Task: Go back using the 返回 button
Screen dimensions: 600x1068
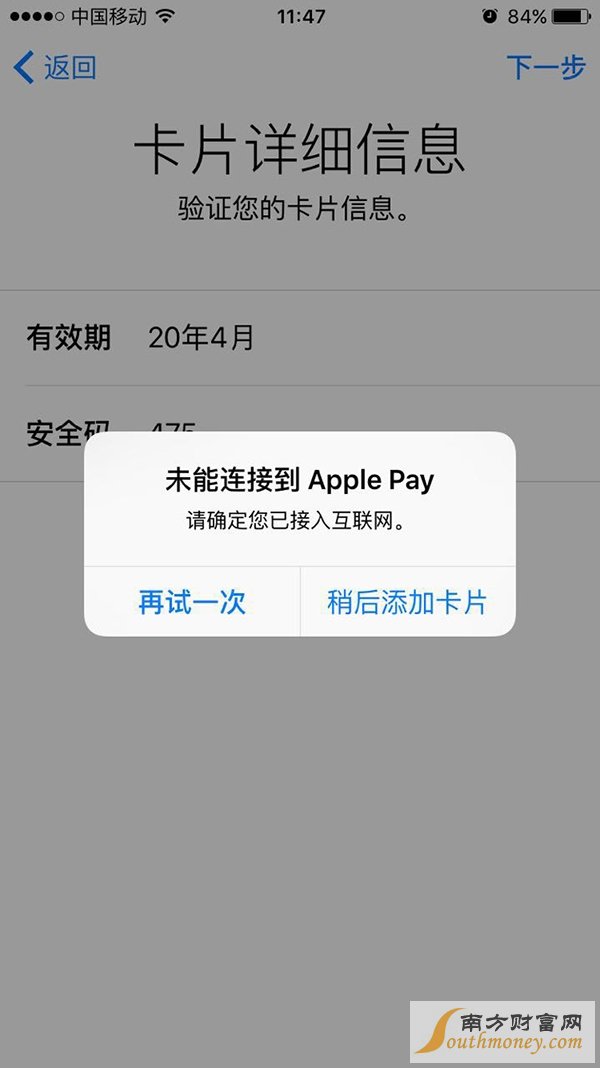Action: pos(54,68)
